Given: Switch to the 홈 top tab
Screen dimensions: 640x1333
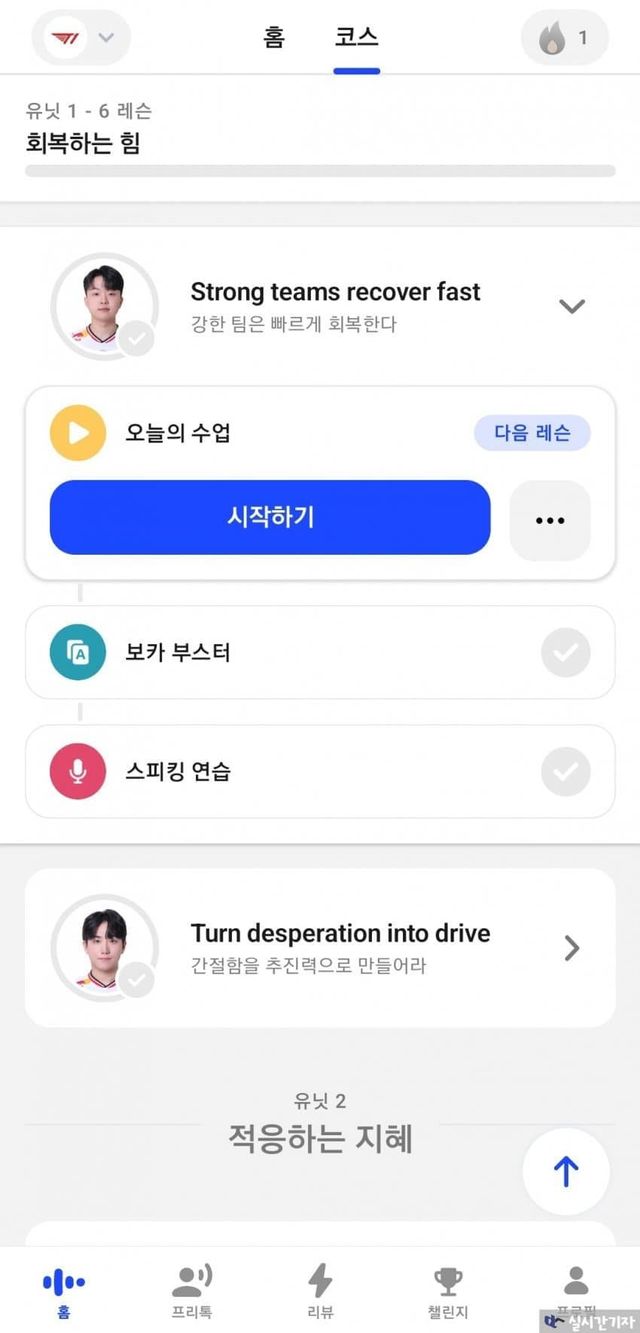Looking at the screenshot, I should coord(273,38).
